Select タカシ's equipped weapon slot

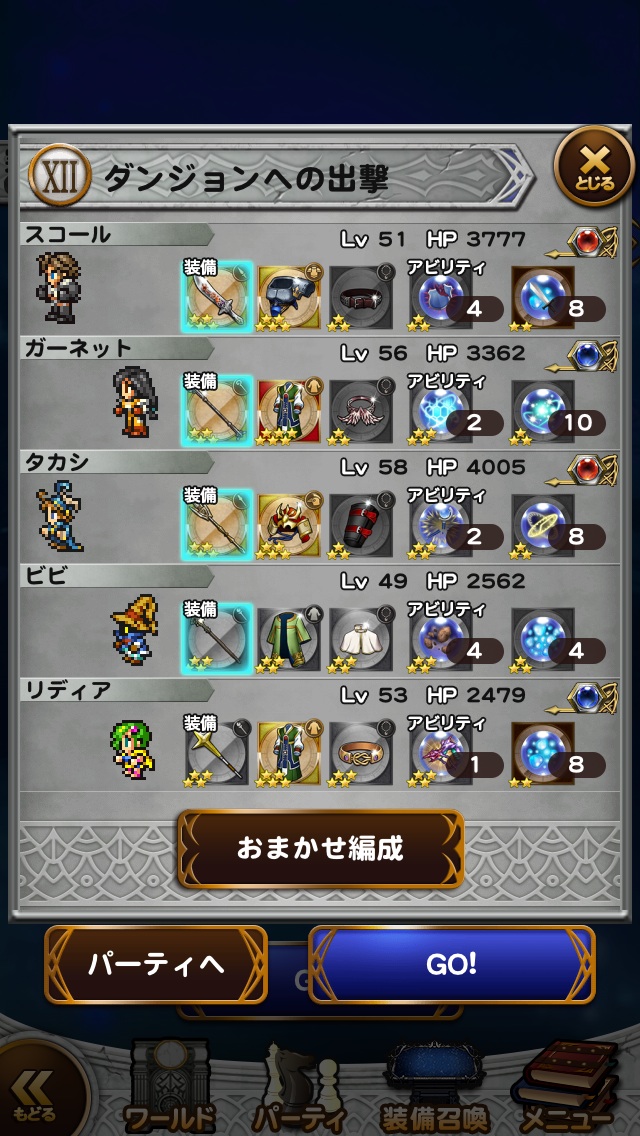(x=218, y=523)
